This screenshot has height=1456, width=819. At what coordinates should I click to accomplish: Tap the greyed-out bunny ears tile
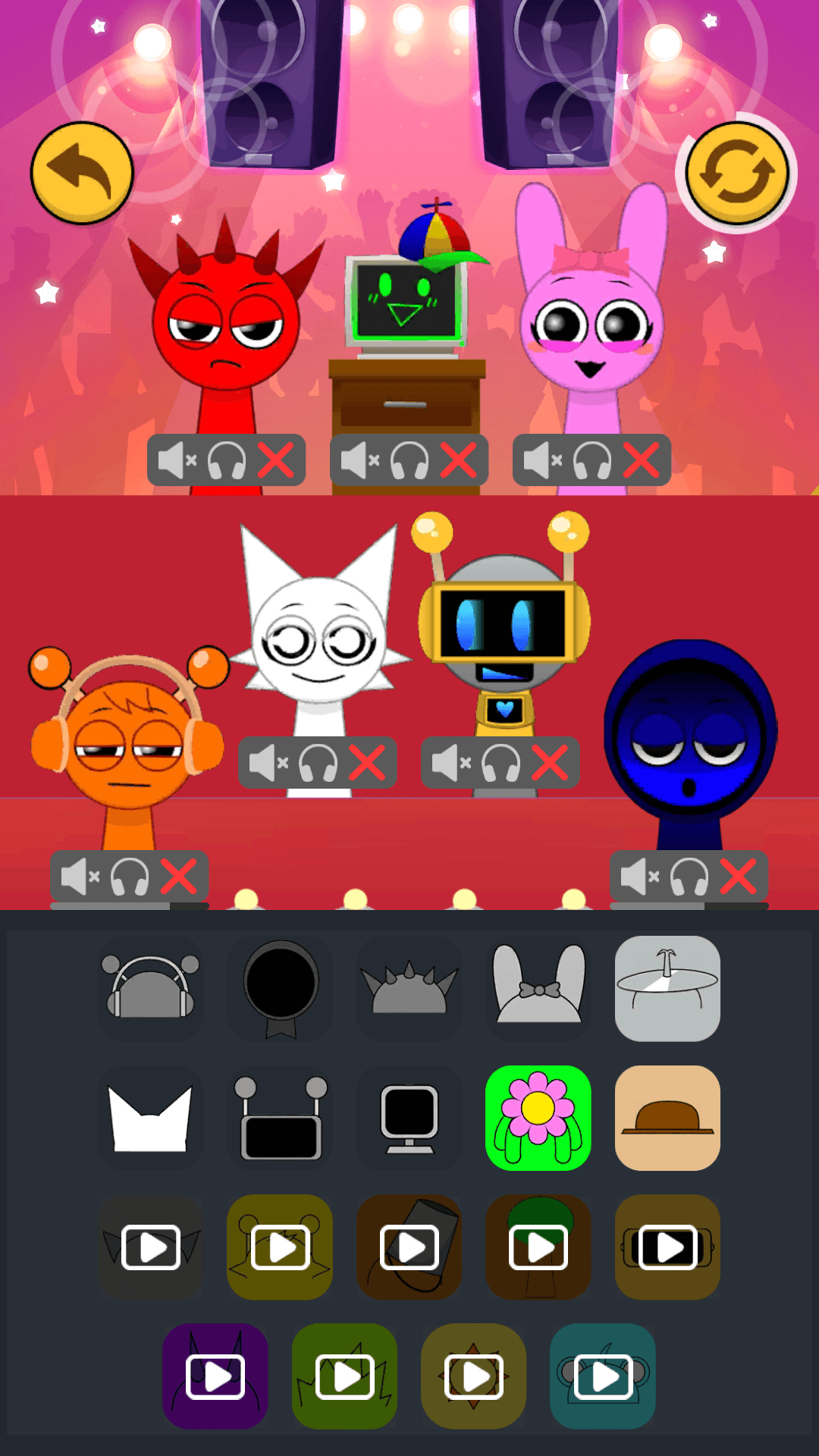point(538,989)
